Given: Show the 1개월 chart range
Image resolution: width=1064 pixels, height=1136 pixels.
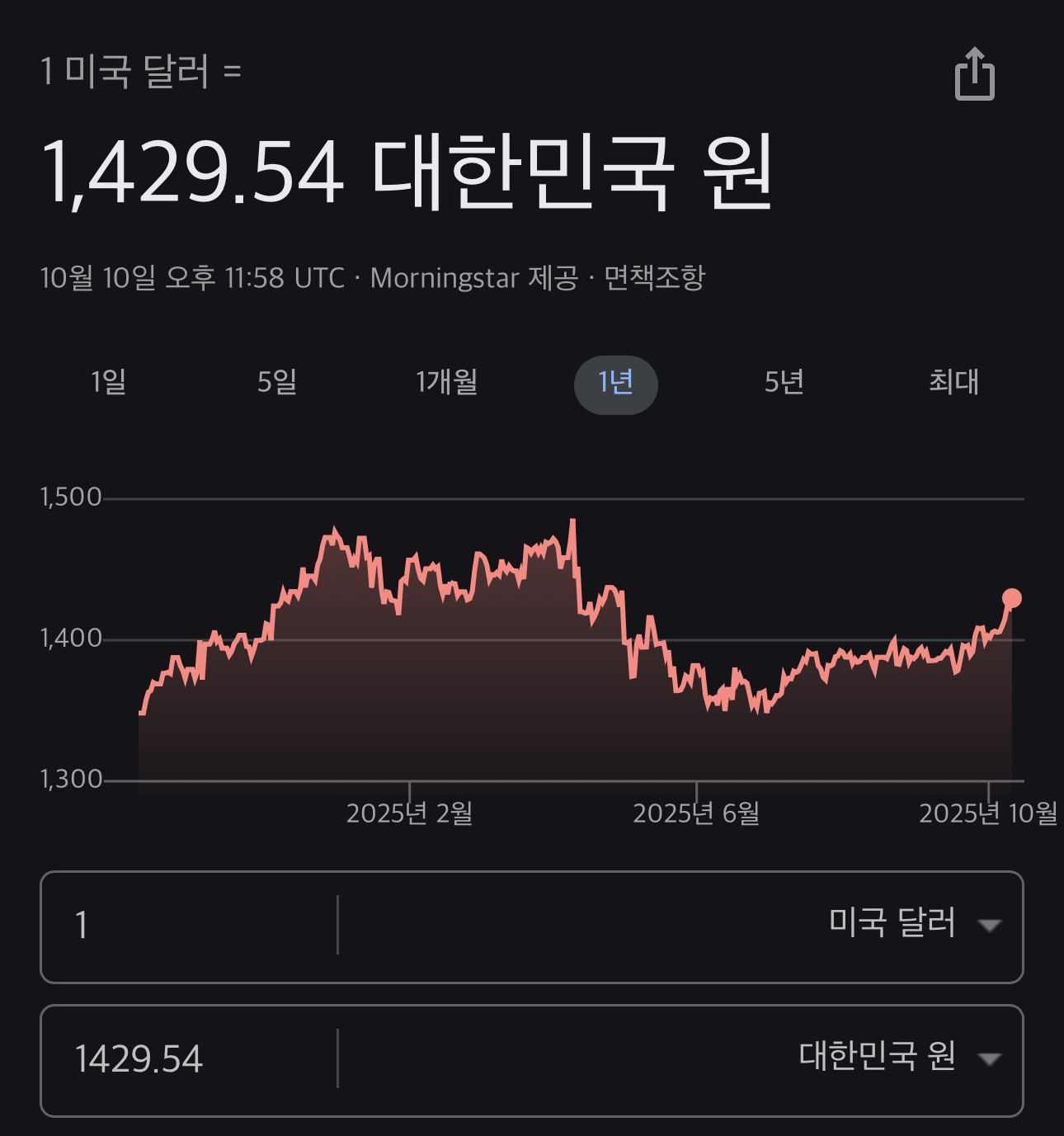Looking at the screenshot, I should [447, 383].
